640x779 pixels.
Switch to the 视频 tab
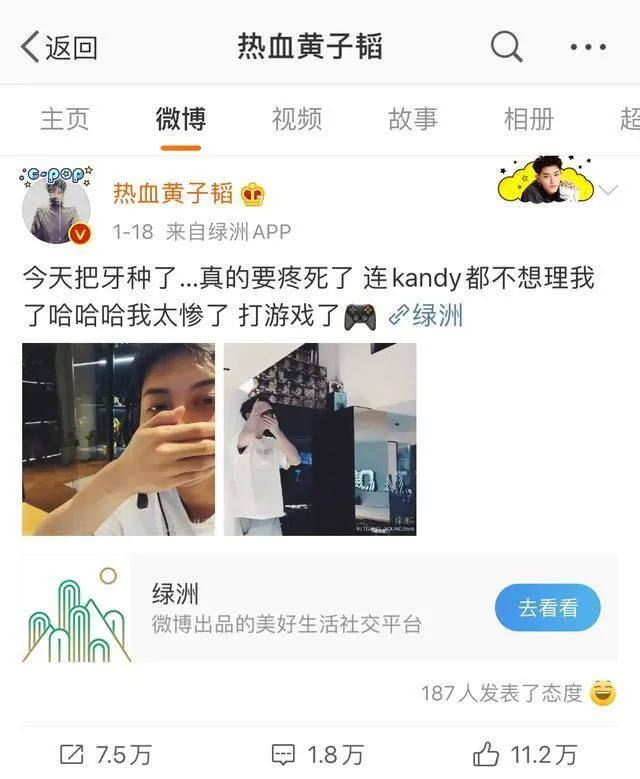(296, 119)
